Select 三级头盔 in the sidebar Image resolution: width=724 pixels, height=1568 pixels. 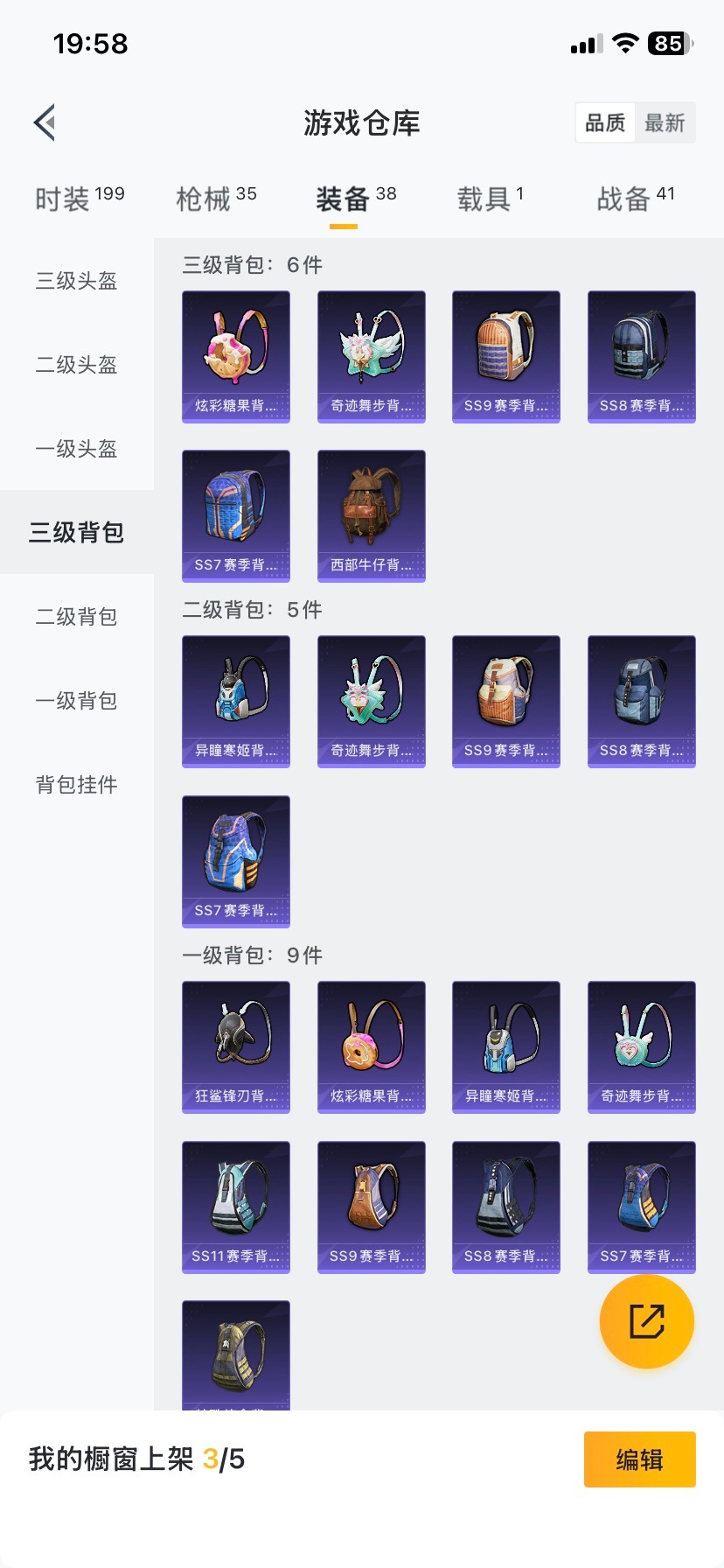tap(74, 281)
